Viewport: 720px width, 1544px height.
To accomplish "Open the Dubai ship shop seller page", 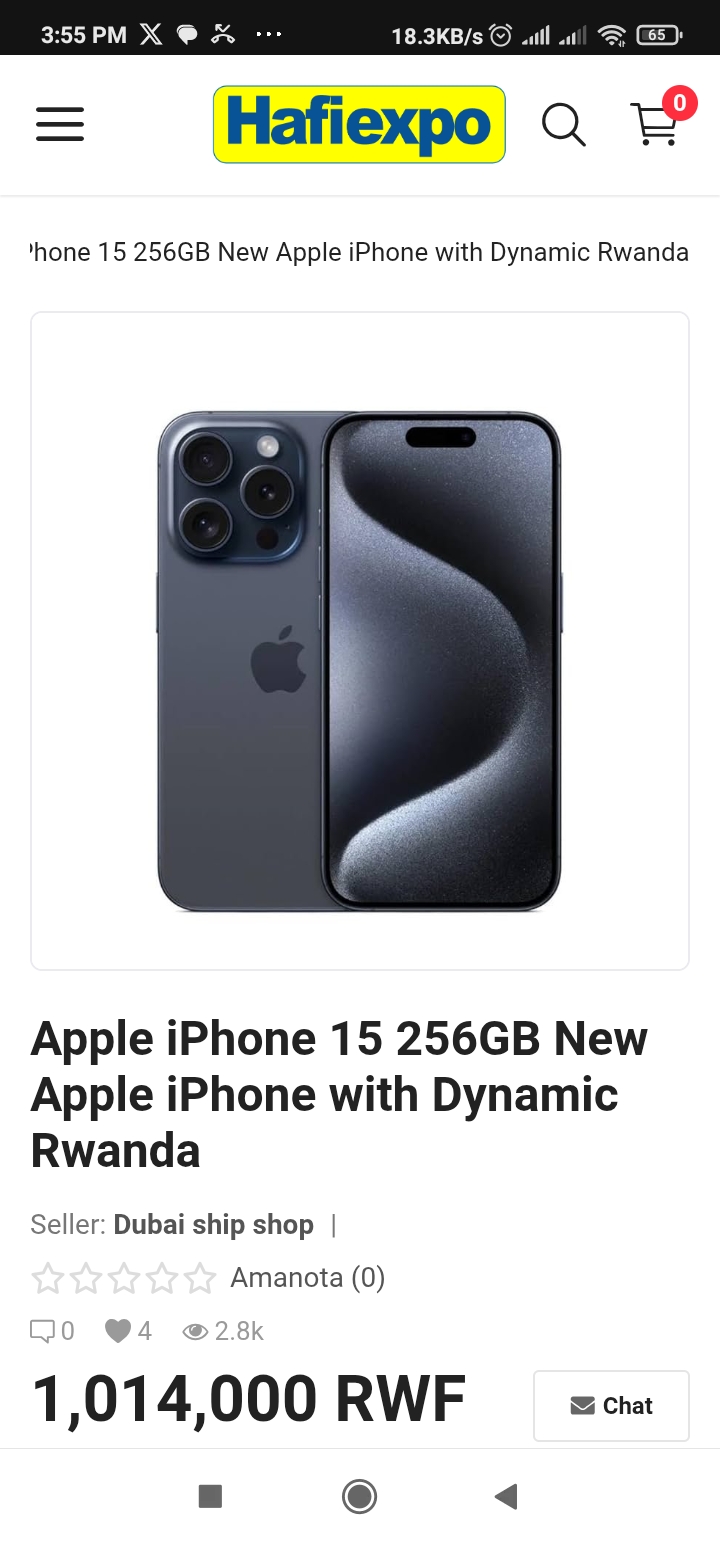I will (213, 1224).
